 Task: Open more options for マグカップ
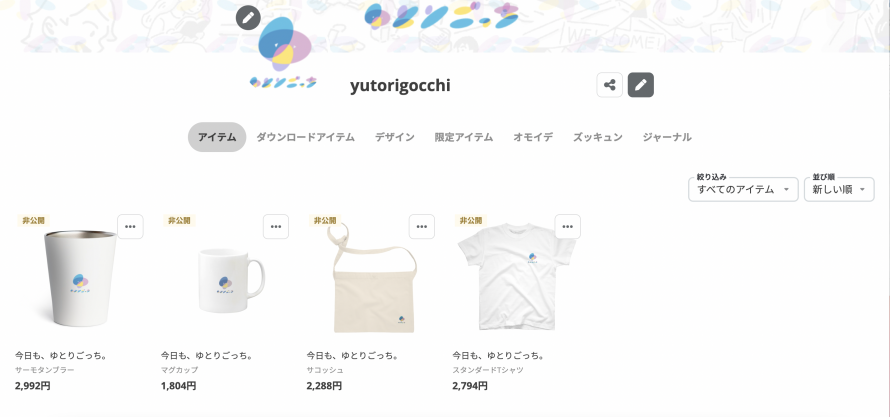[276, 226]
